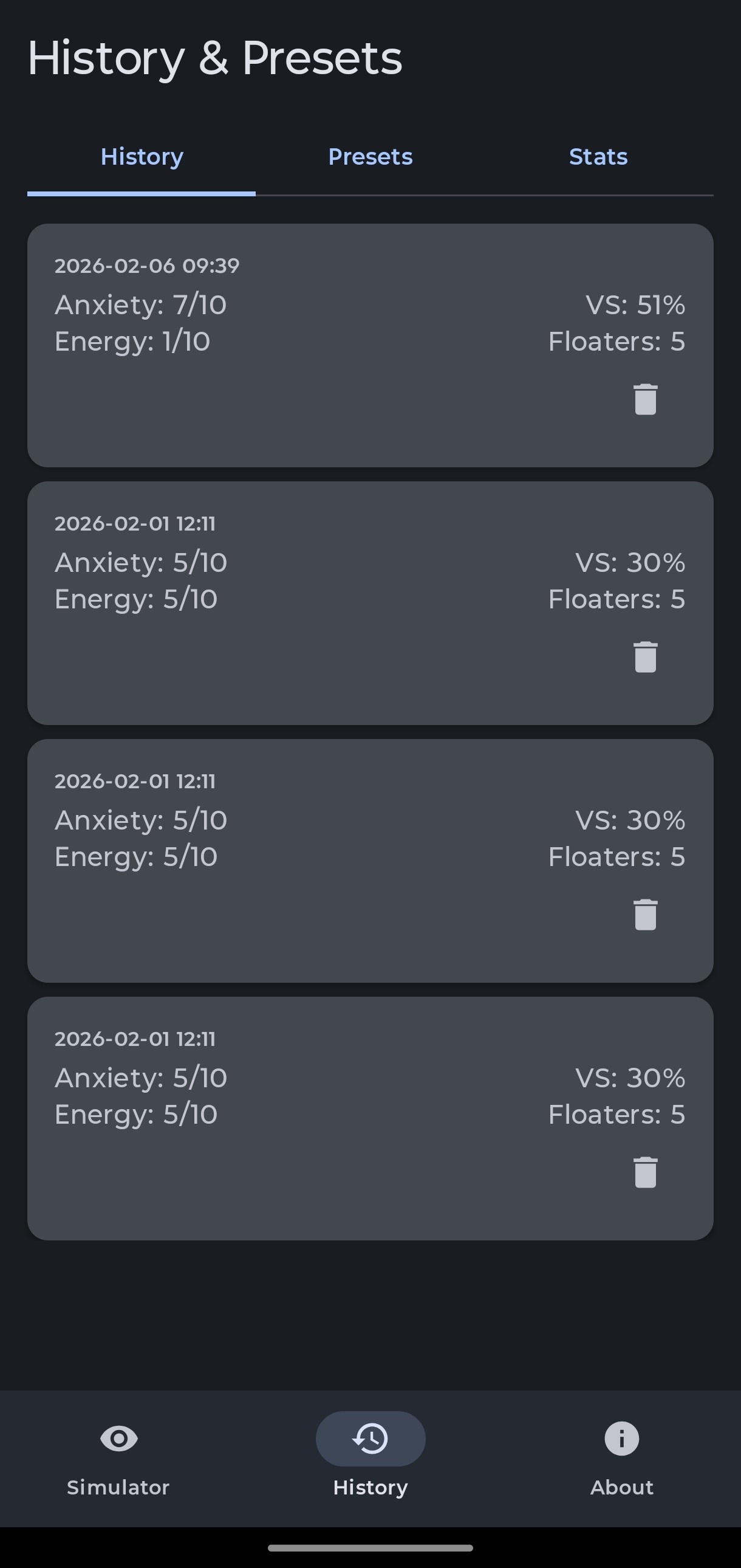
Task: Open the Simulator via the eye icon
Action: 118,1437
